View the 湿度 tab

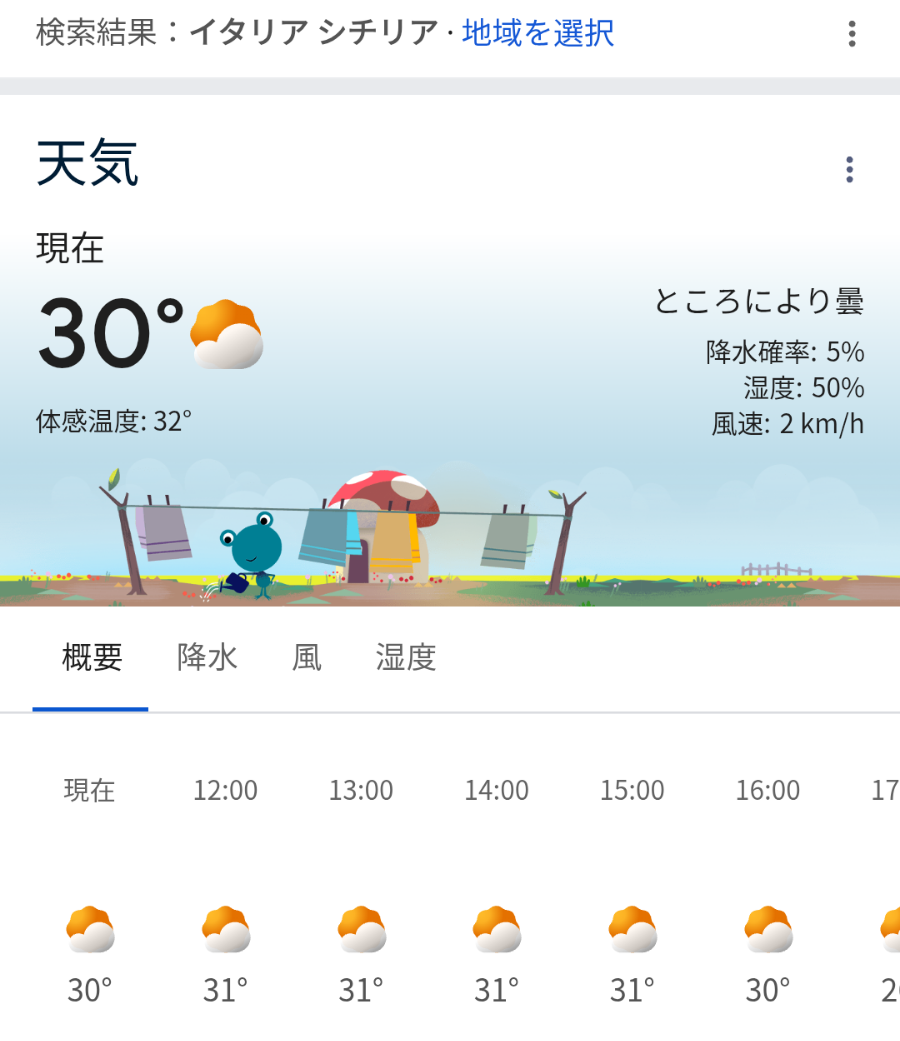pyautogui.click(x=406, y=658)
